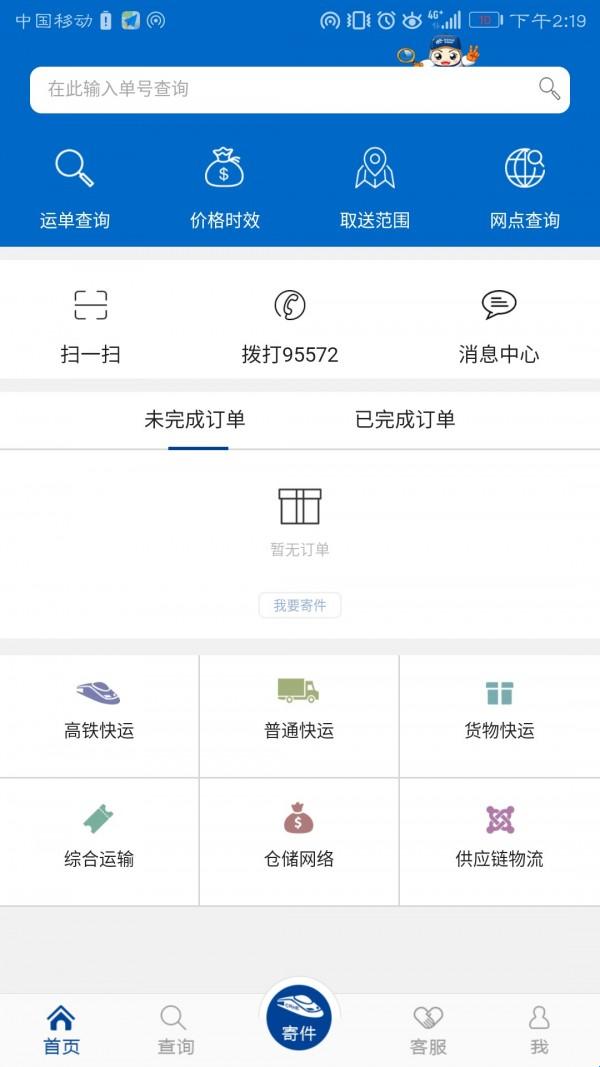Switch to 未完成订单 tab
The width and height of the screenshot is (600, 1067).
coord(195,420)
